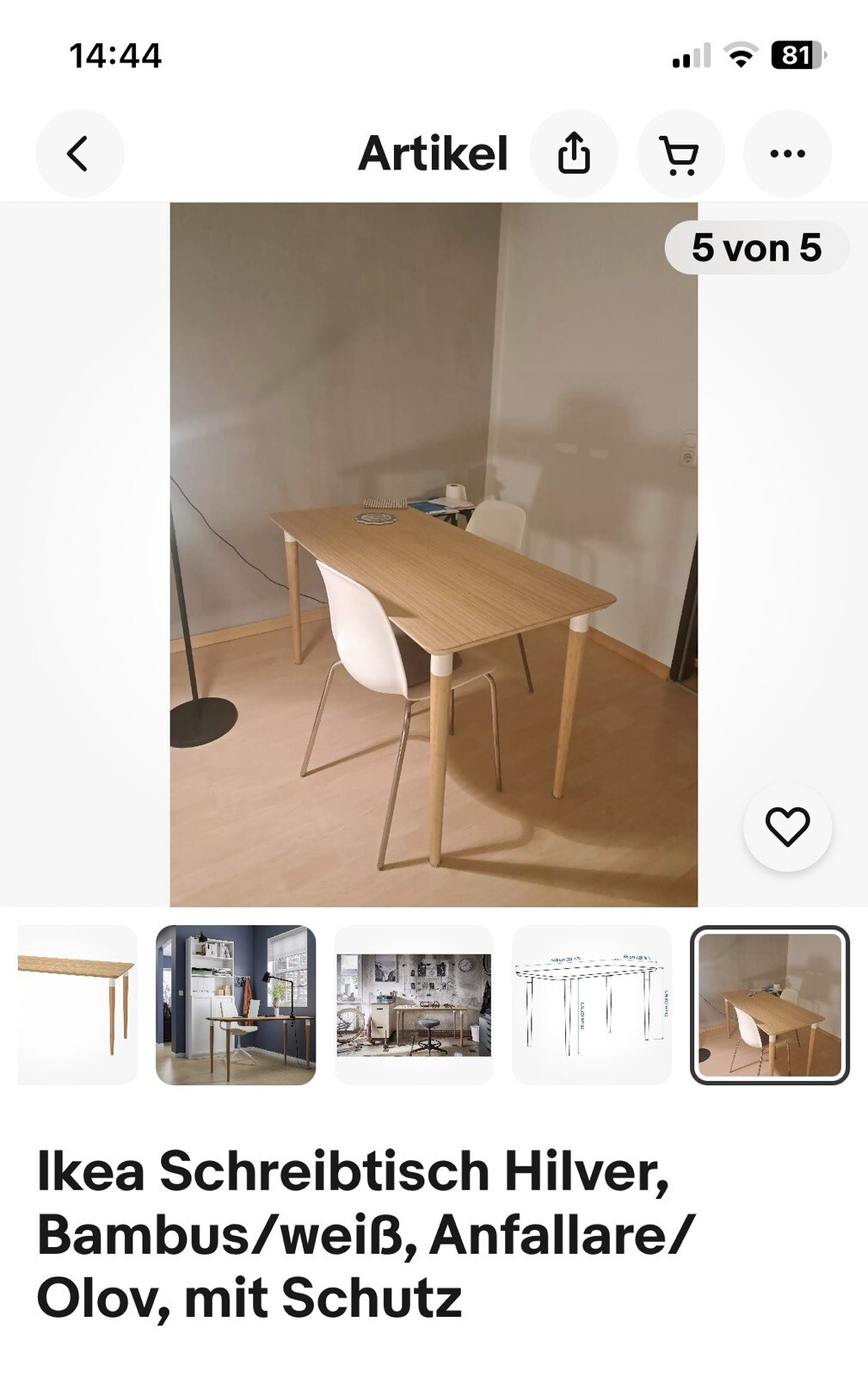
Task: Open the shopping cart
Action: 680,154
